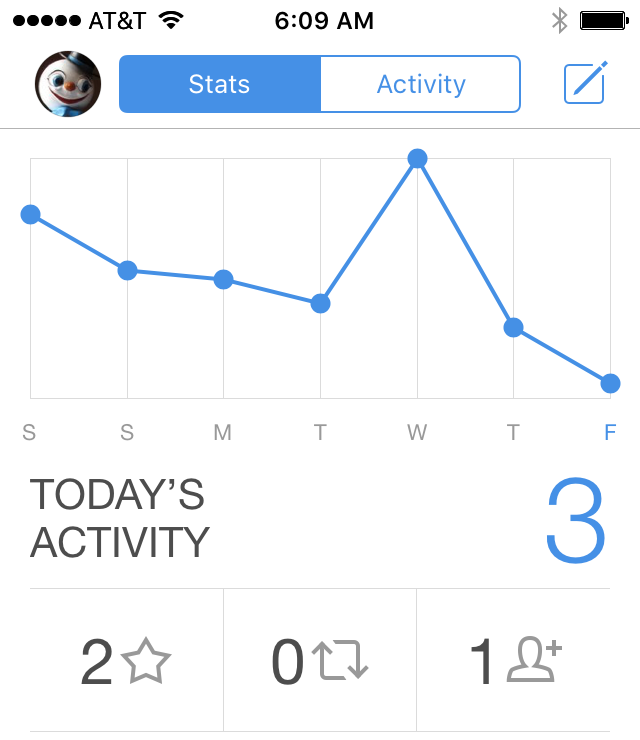Select Wednesday's data point on chart
The height and width of the screenshot is (740, 640).
click(418, 158)
